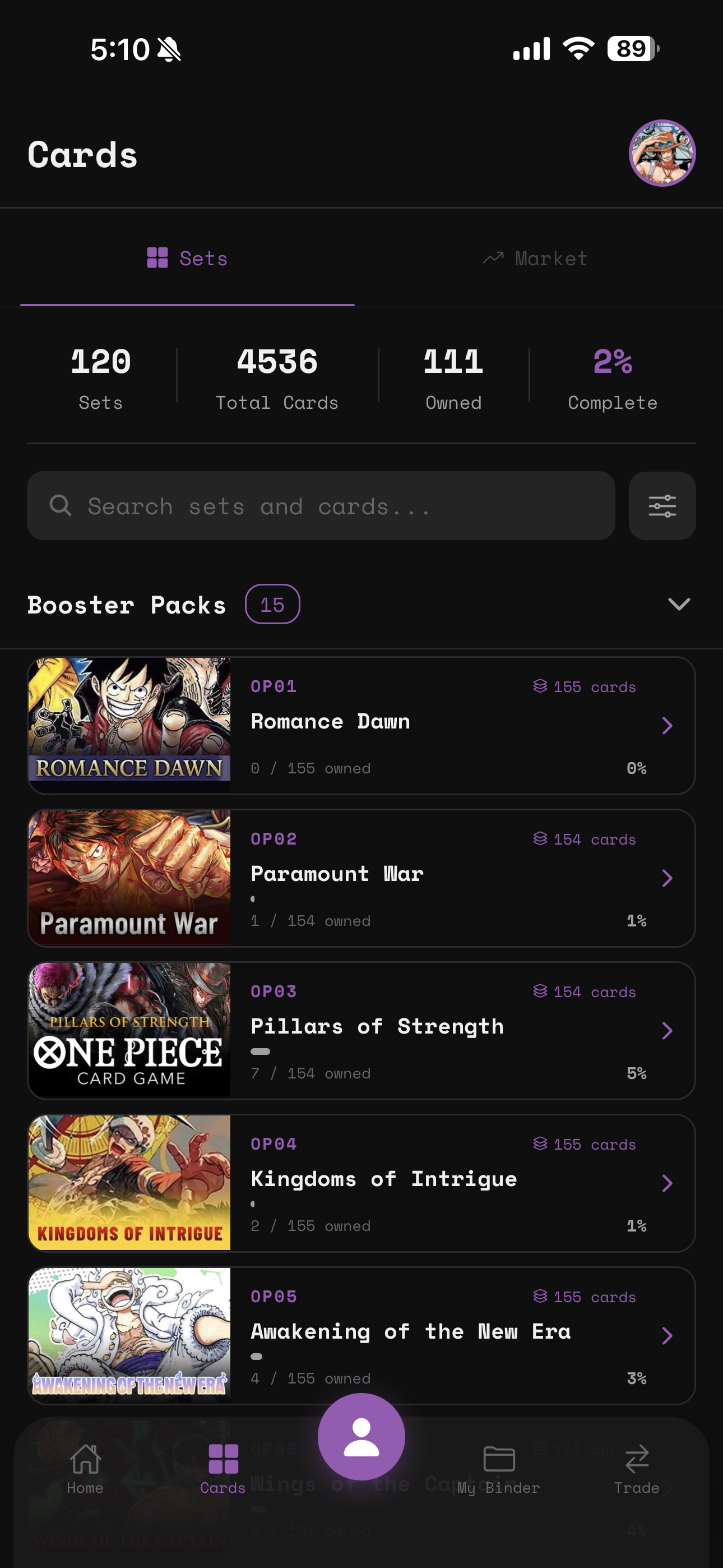Viewport: 723px width, 1568px height.
Task: Expand Pillars of Strength via its chevron
Action: point(668,1031)
